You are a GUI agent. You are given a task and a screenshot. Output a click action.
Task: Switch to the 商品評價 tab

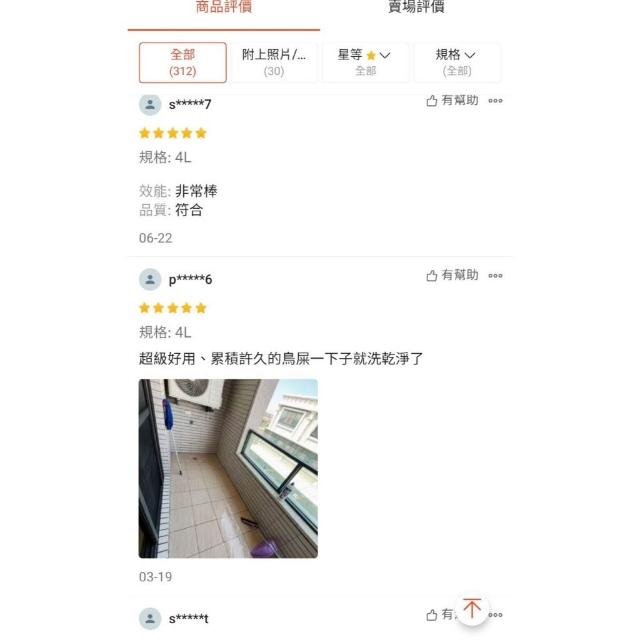click(224, 8)
